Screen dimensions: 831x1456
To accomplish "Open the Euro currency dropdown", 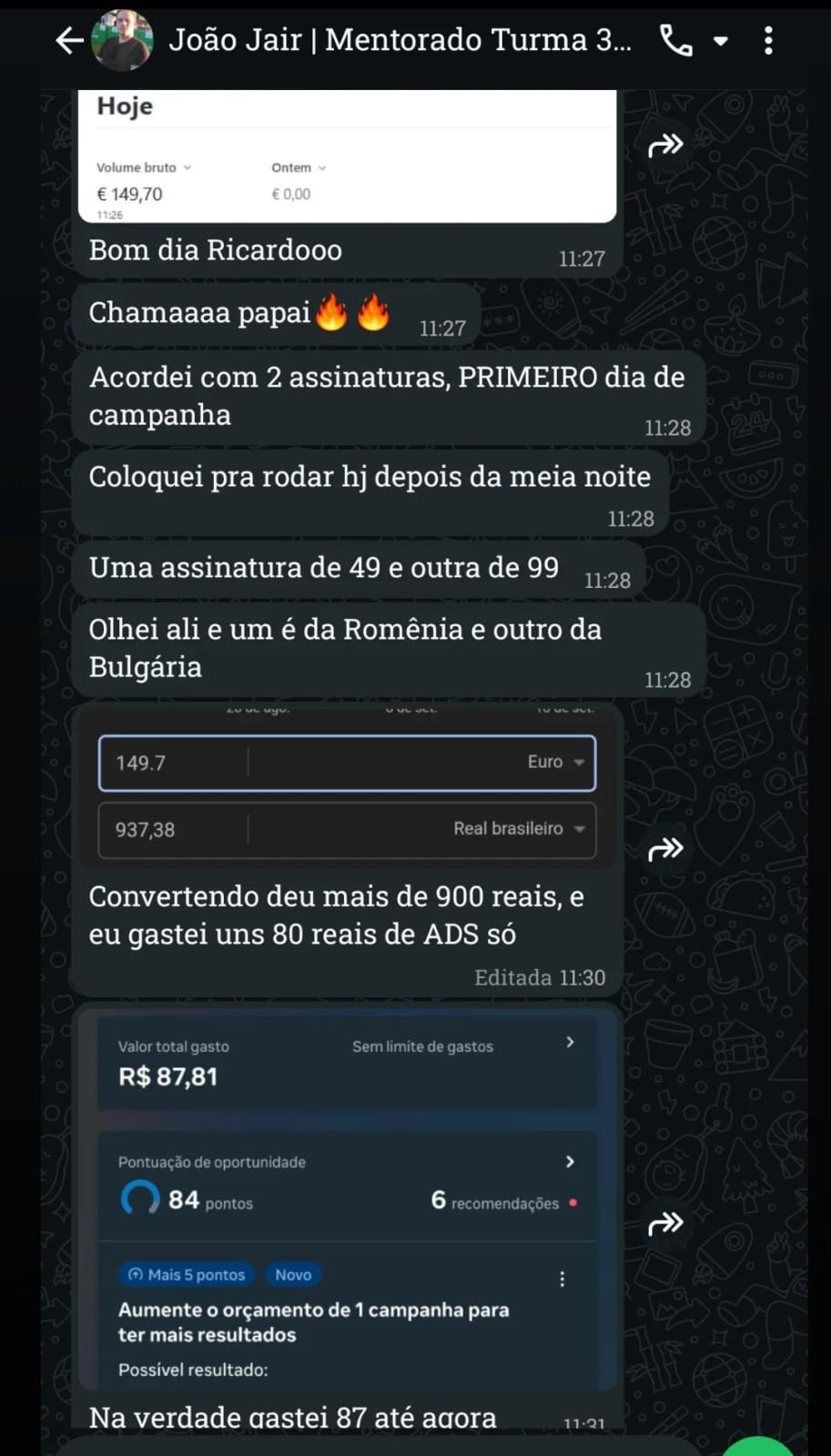I will [580, 763].
